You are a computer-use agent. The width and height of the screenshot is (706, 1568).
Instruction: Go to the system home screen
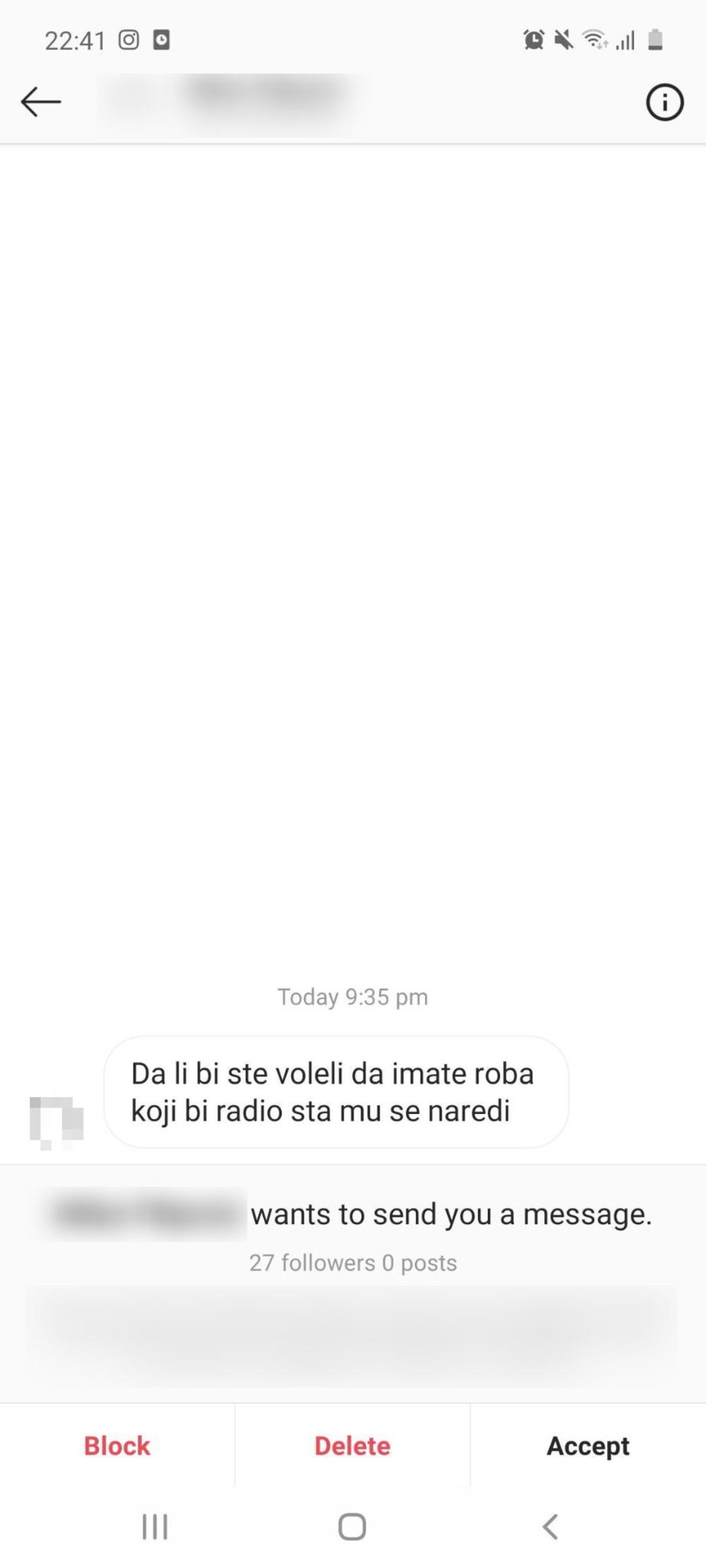coord(352,1526)
